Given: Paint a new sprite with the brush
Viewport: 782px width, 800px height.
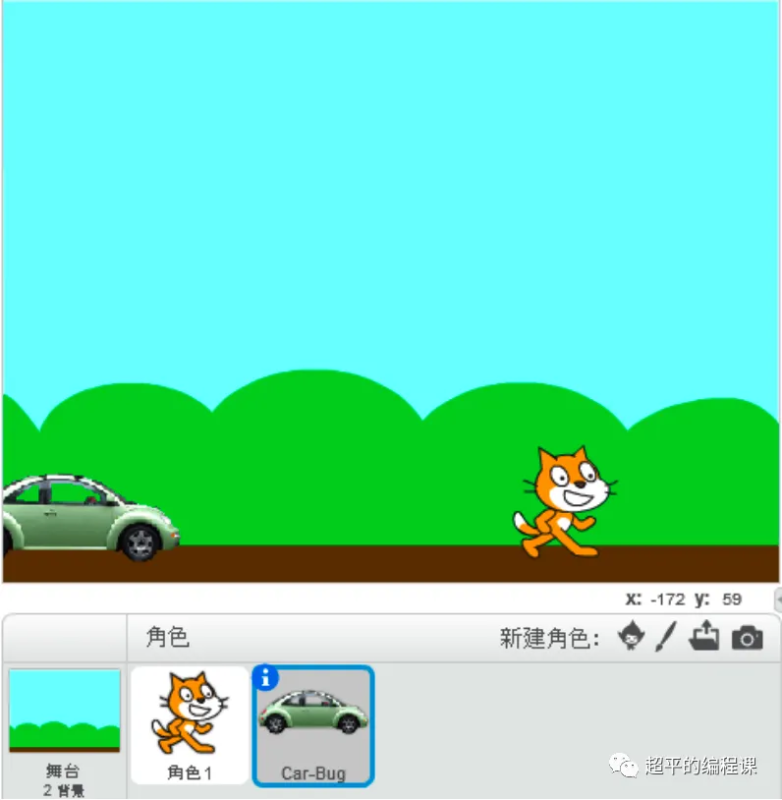Looking at the screenshot, I should coord(666,637).
